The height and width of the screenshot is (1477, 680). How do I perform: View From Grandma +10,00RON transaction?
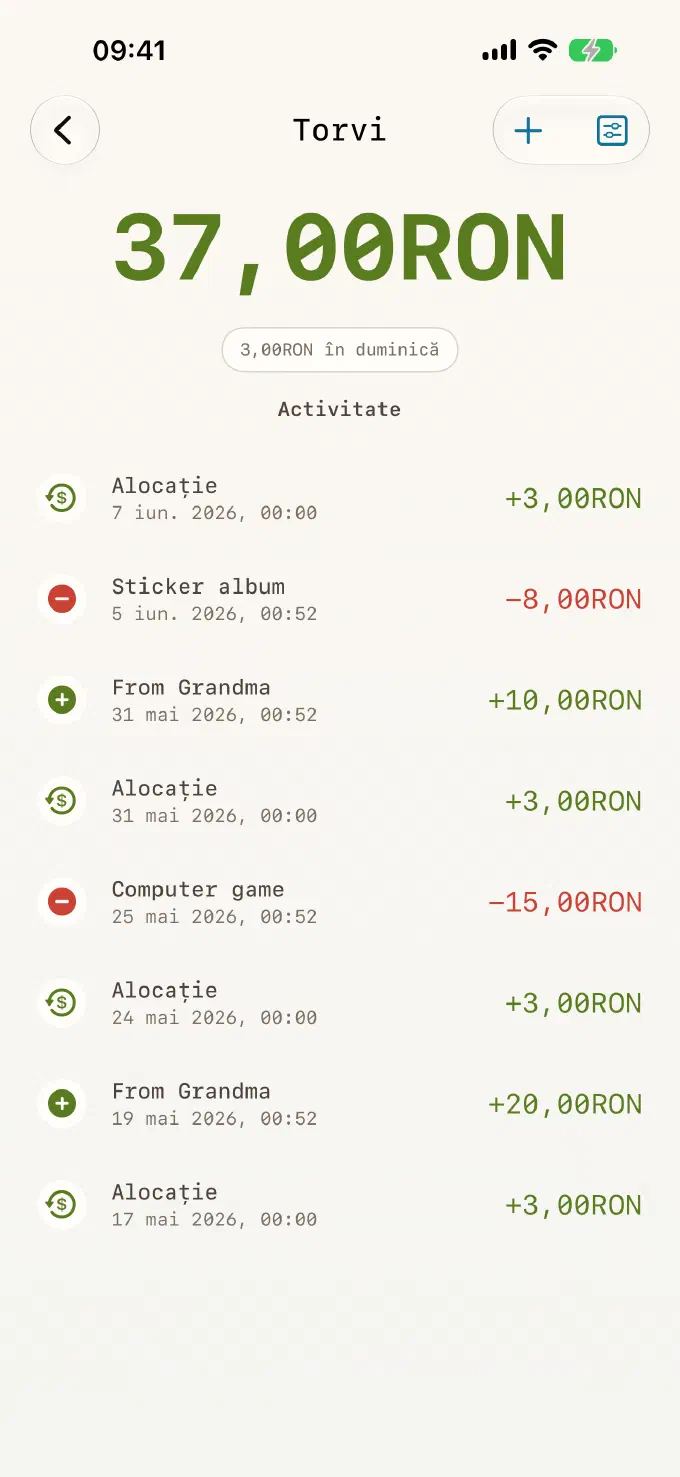point(340,700)
